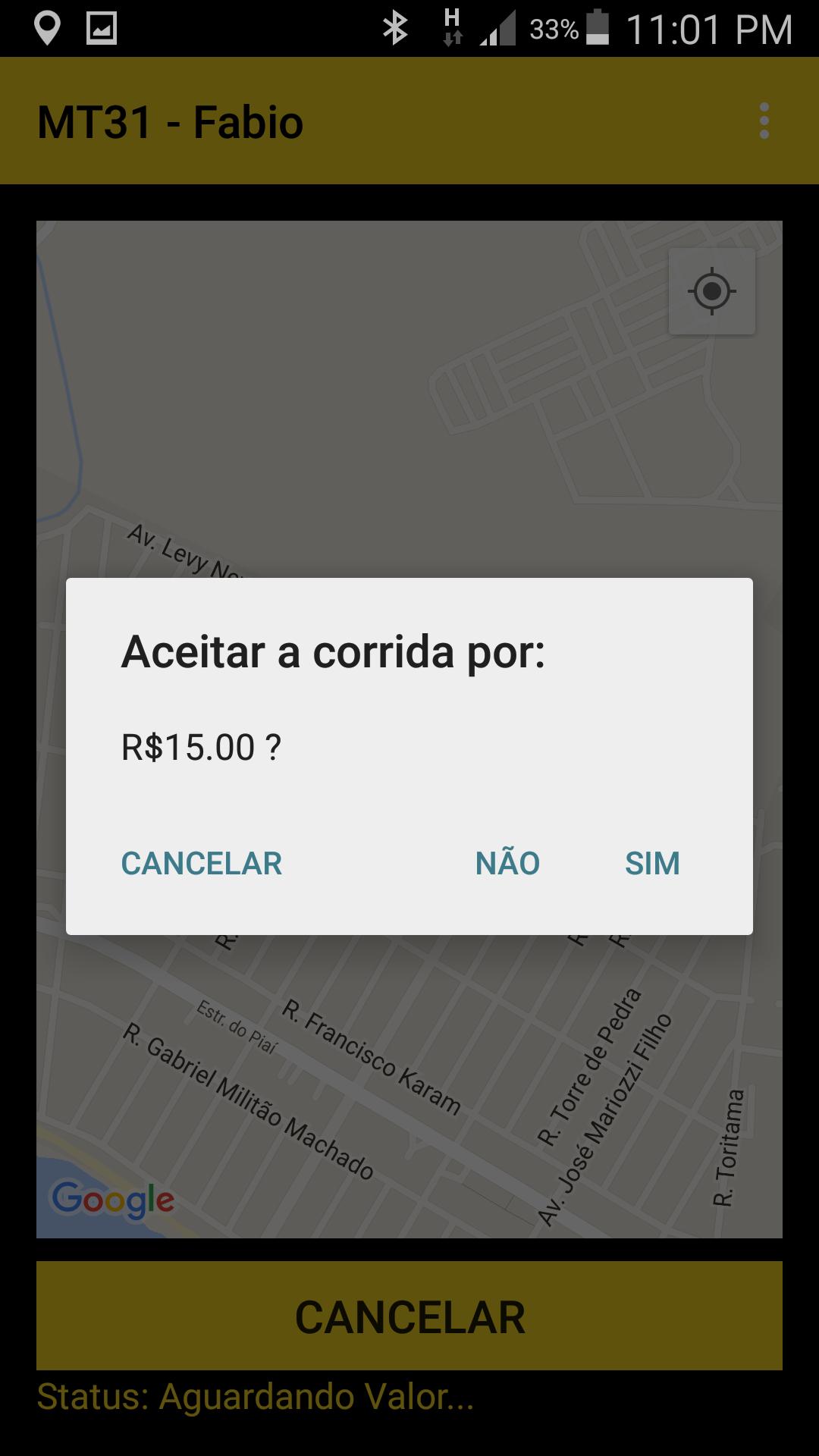The image size is (819, 1456).
Task: Decline the fare by tapping NÃO
Action: coord(507,863)
